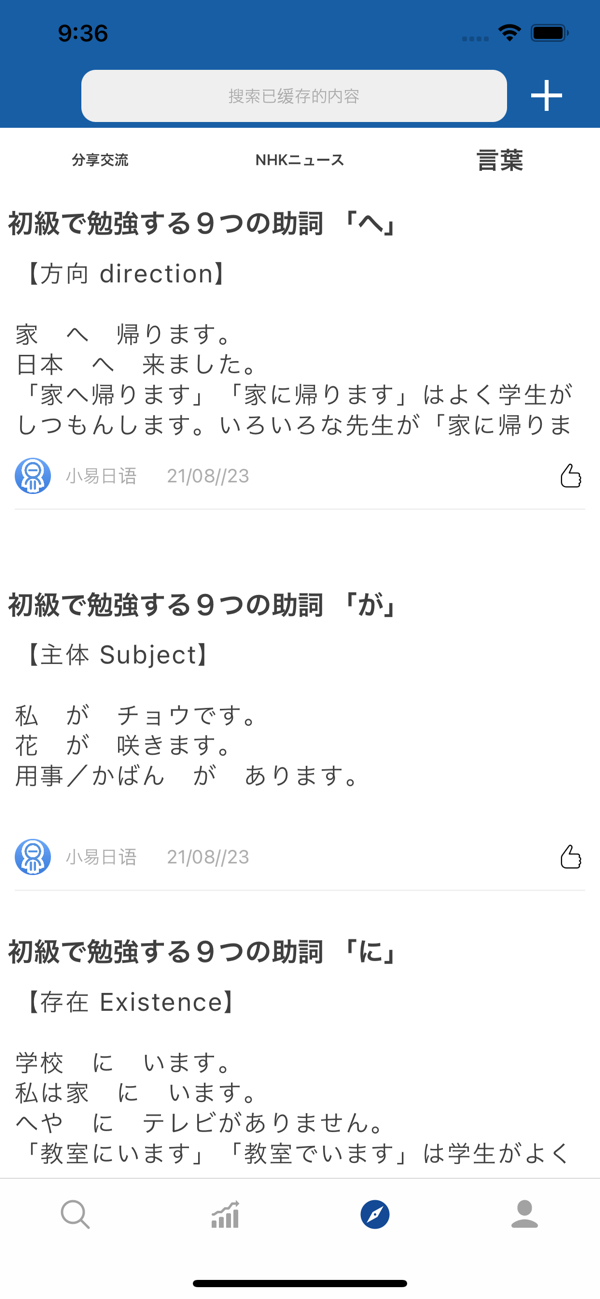
Task: Like the post about particle 「へ」
Action: pyautogui.click(x=571, y=476)
